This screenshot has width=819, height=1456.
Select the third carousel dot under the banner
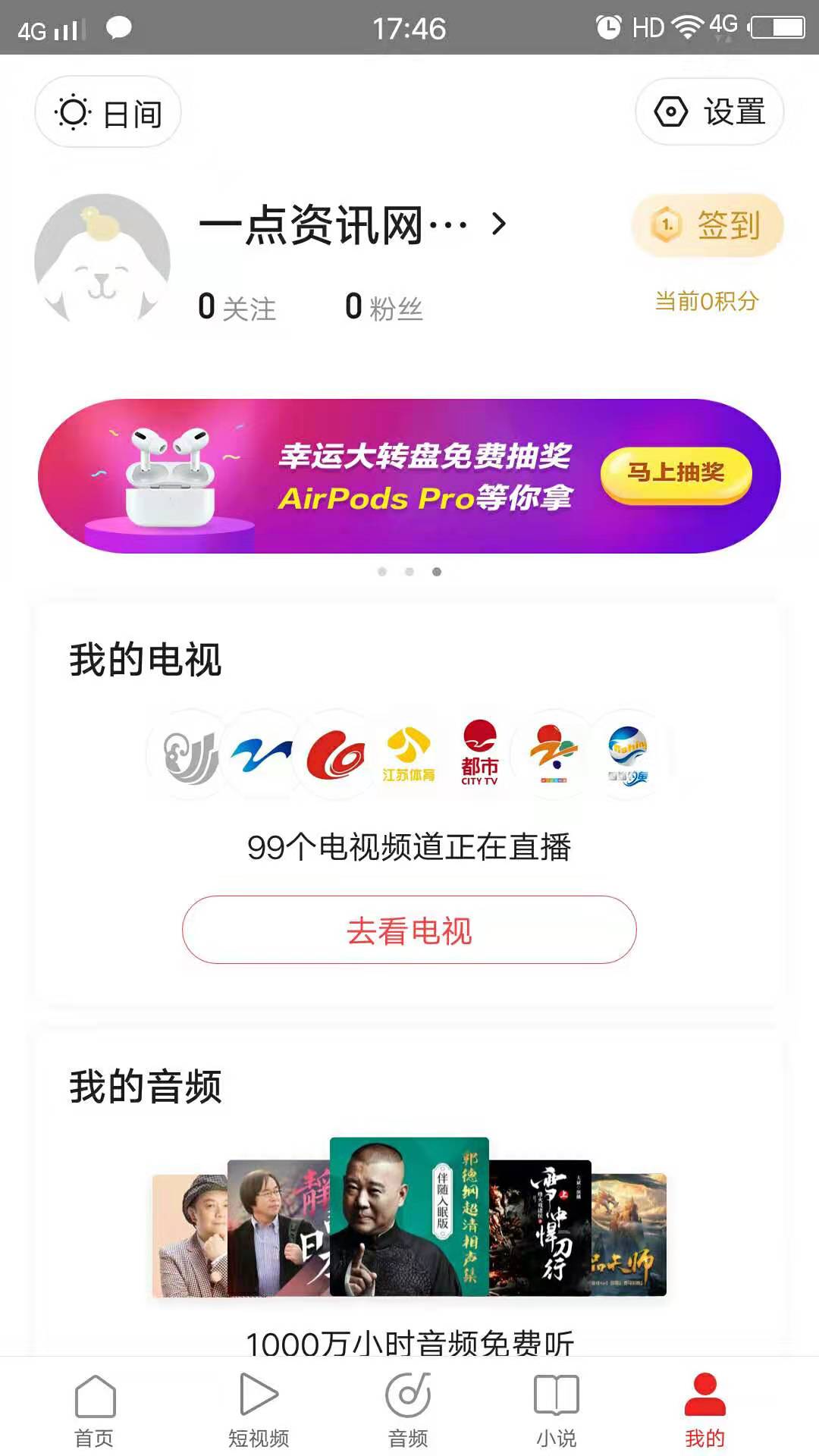pyautogui.click(x=436, y=573)
